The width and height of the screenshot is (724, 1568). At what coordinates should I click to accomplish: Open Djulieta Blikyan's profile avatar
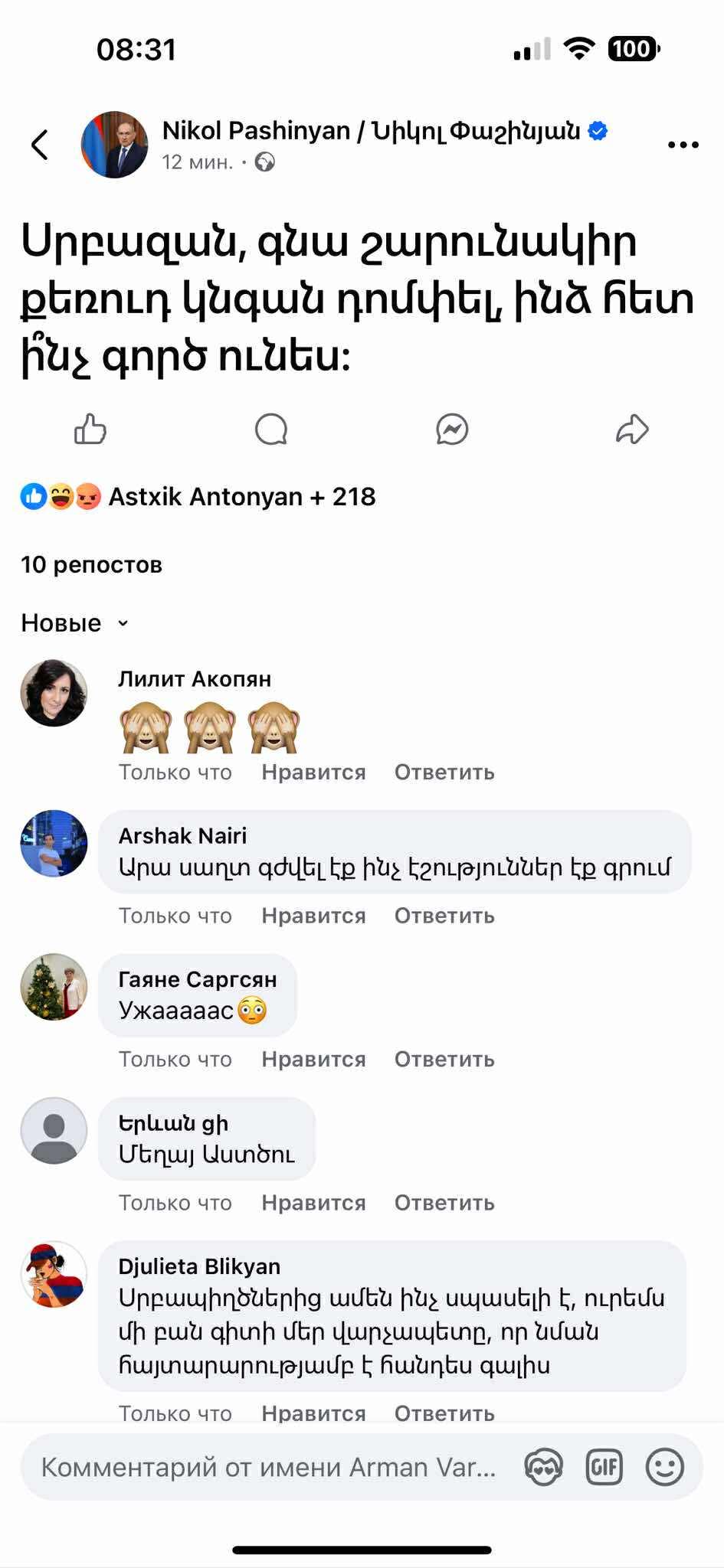(54, 1274)
